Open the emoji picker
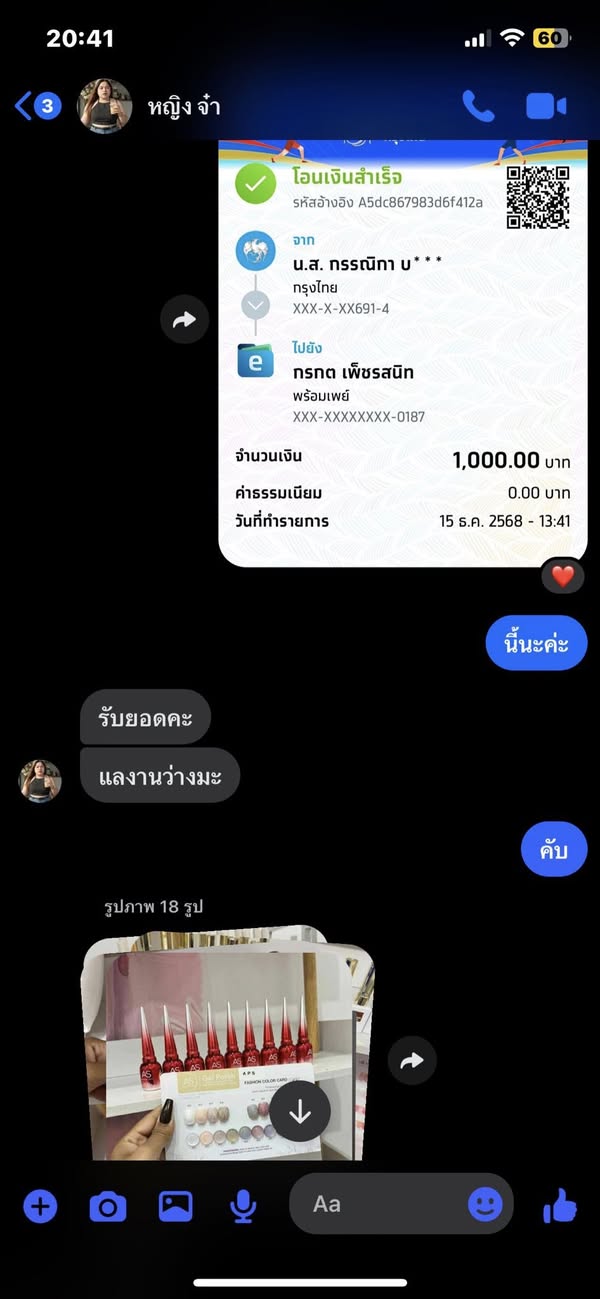Image resolution: width=600 pixels, height=1299 pixels. tap(486, 1204)
